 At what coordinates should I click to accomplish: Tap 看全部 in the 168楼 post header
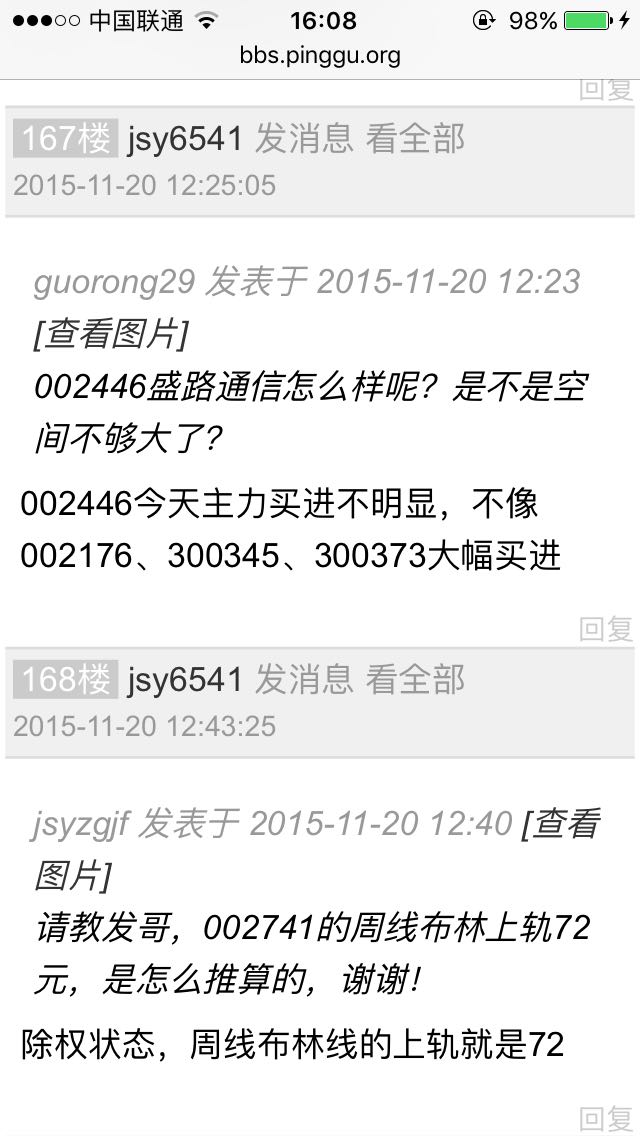pyautogui.click(x=415, y=679)
